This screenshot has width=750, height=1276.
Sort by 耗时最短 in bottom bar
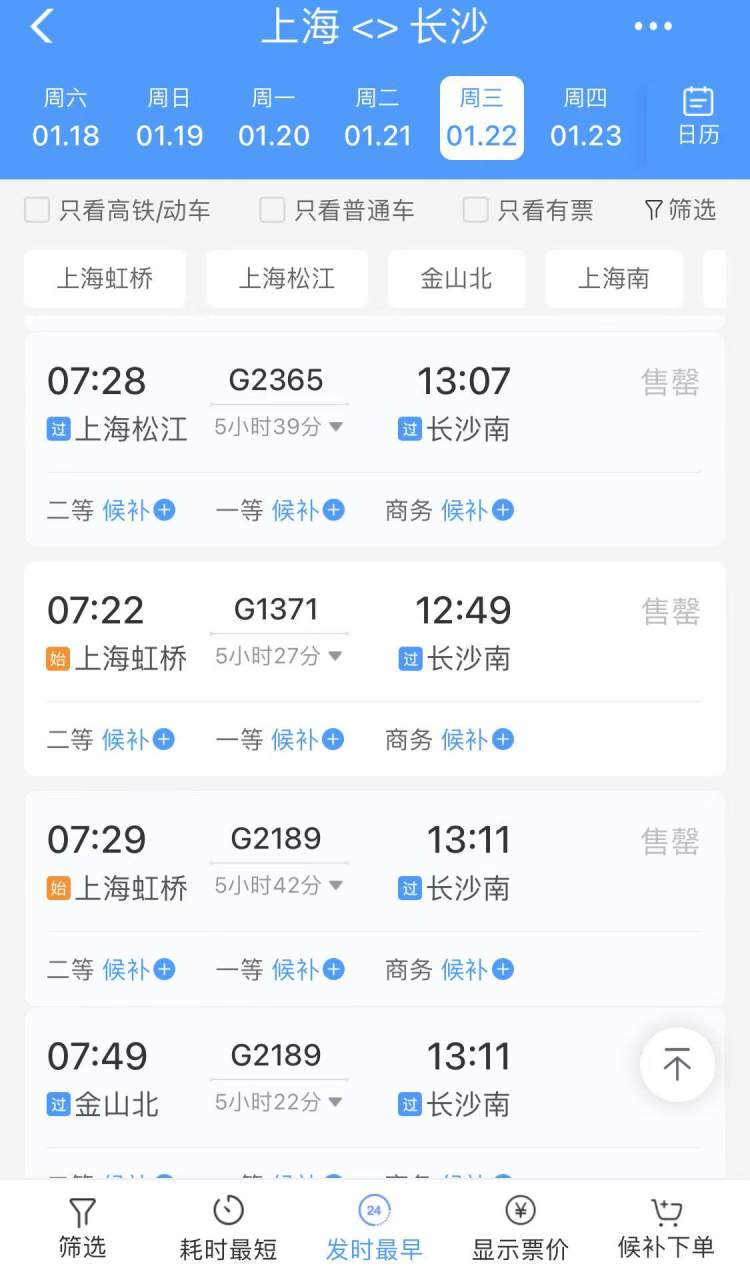click(228, 1227)
